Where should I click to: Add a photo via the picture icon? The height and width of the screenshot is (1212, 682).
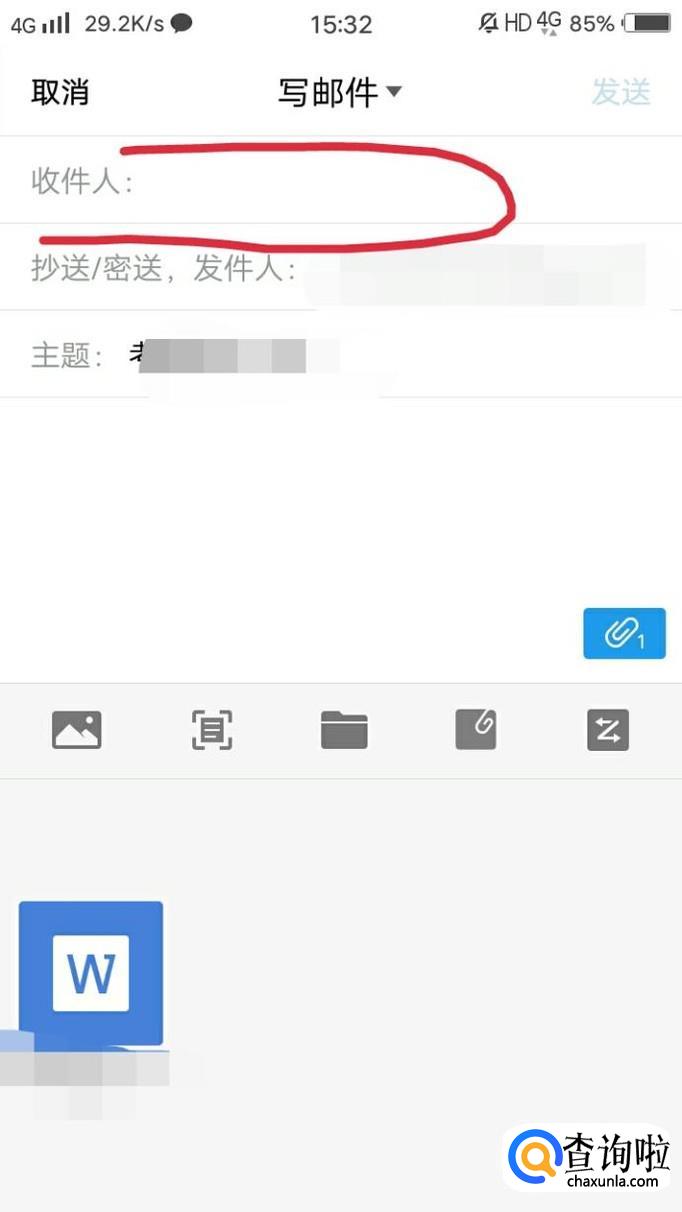(x=77, y=729)
